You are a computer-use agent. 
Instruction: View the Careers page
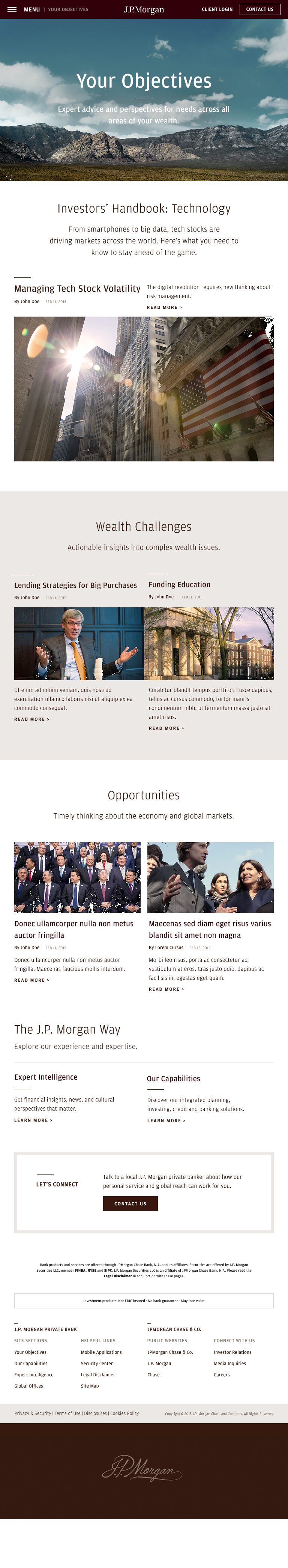[x=222, y=1374]
